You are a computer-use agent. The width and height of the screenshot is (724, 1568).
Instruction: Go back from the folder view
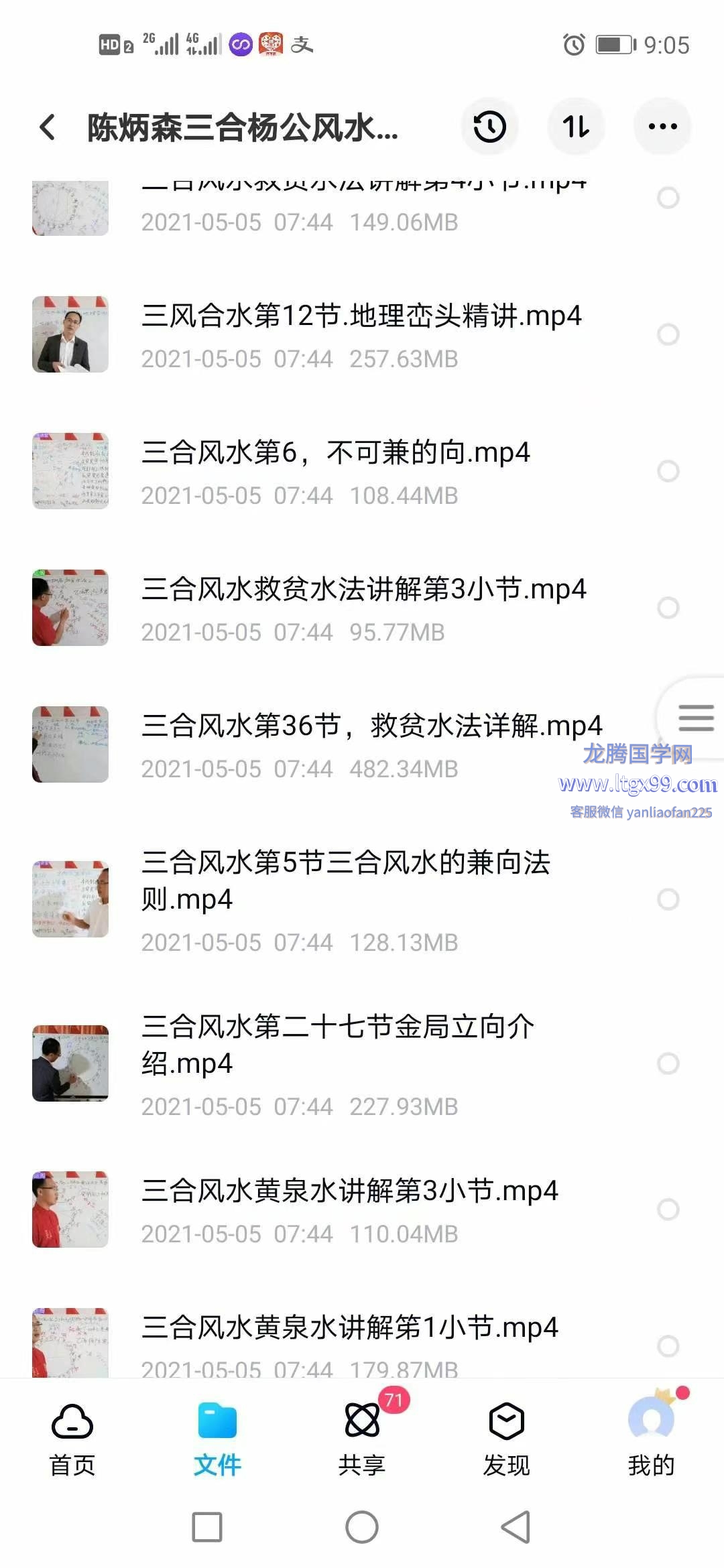point(47,127)
